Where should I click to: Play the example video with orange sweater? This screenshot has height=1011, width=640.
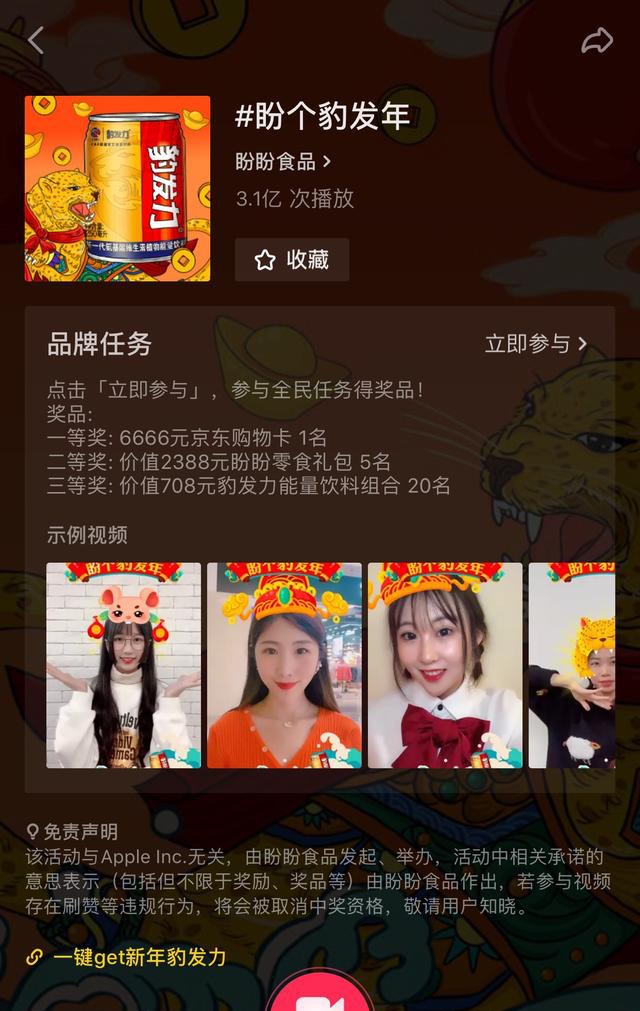click(284, 665)
